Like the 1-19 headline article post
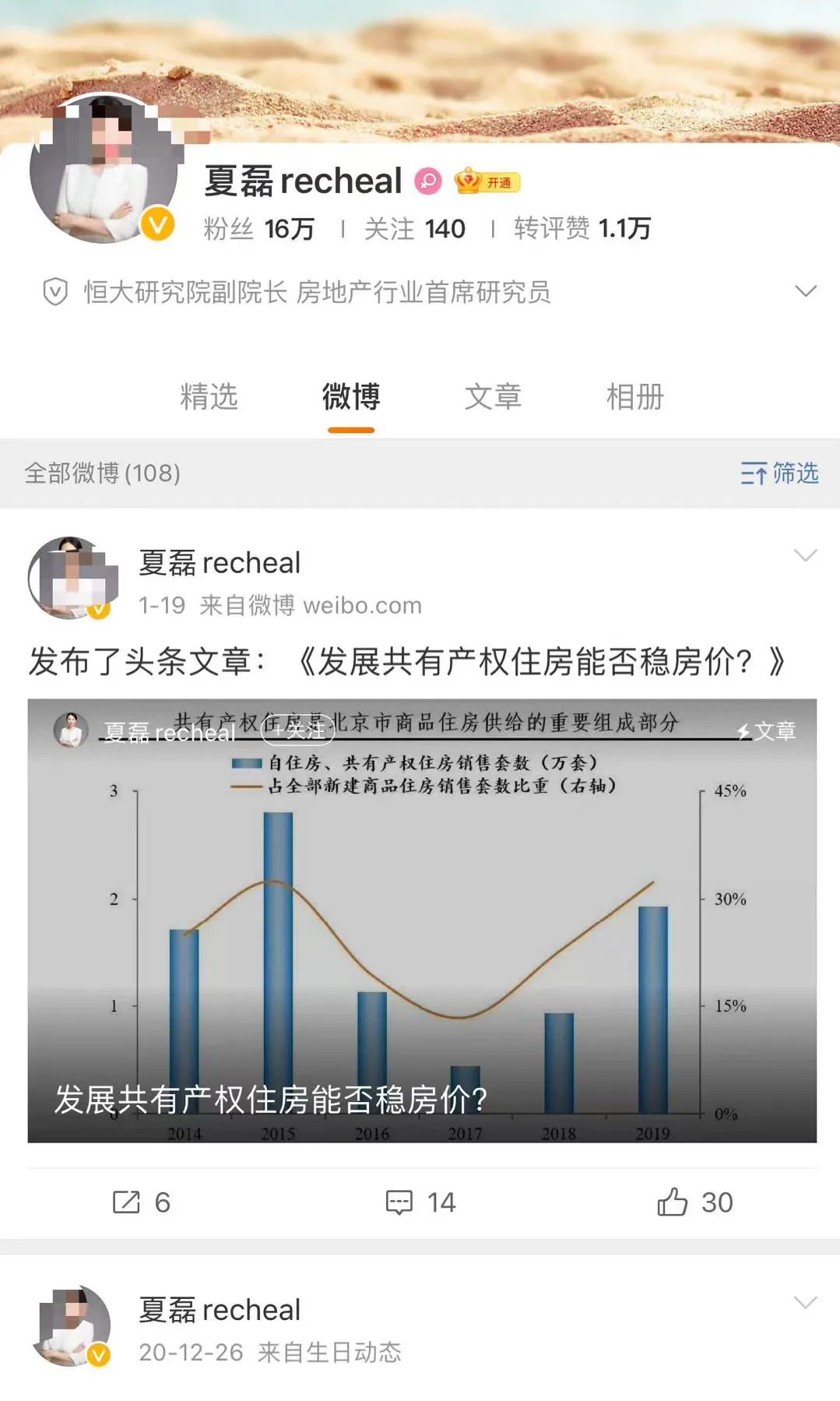840x1401 pixels. (x=694, y=1202)
